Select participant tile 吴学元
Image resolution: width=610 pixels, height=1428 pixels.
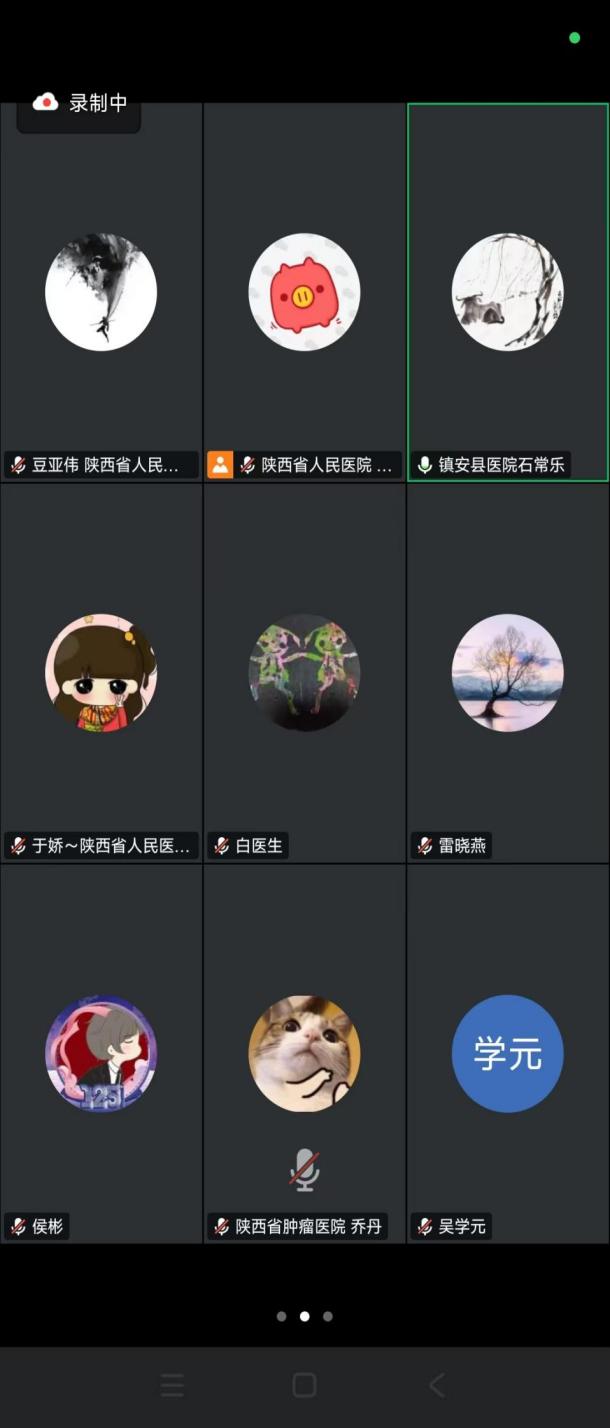(x=507, y=1053)
